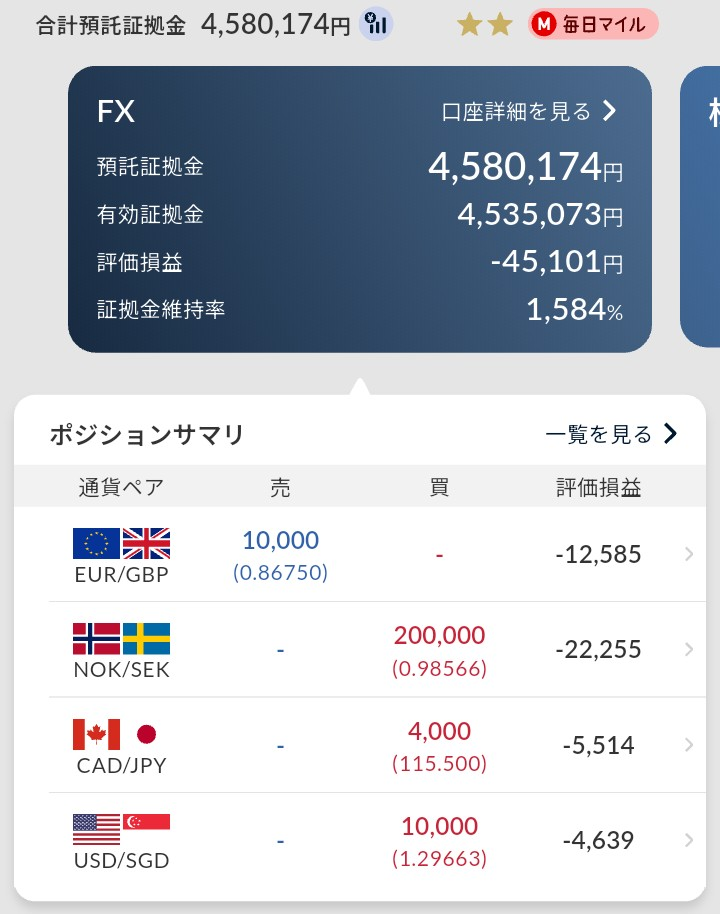Tap 一覧を見る for the position list

pos(612,434)
